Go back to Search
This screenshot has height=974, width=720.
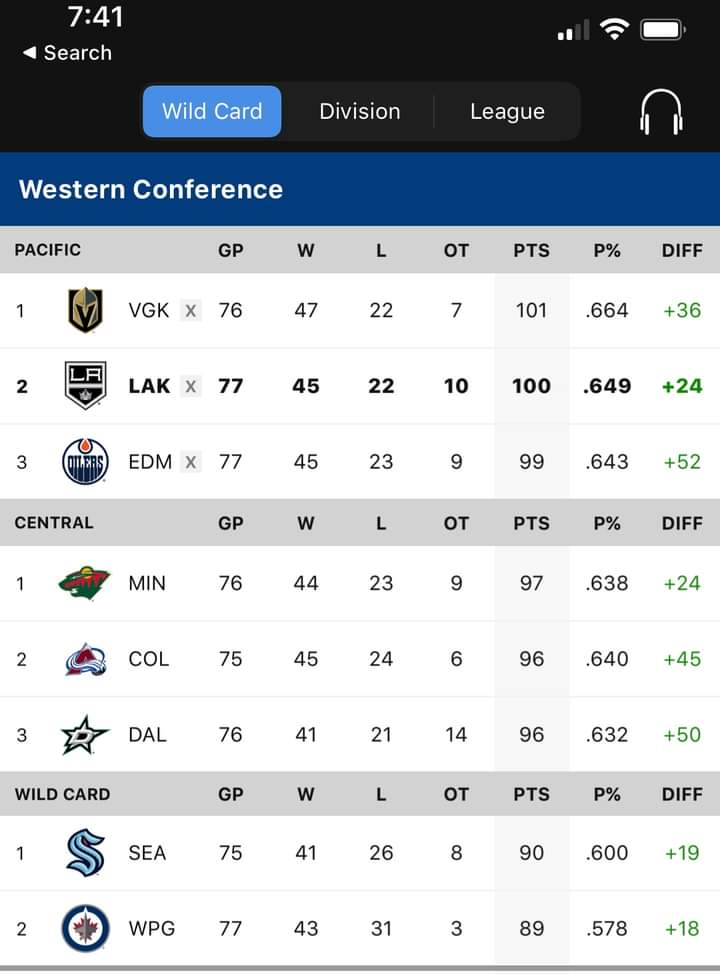[x=67, y=53]
